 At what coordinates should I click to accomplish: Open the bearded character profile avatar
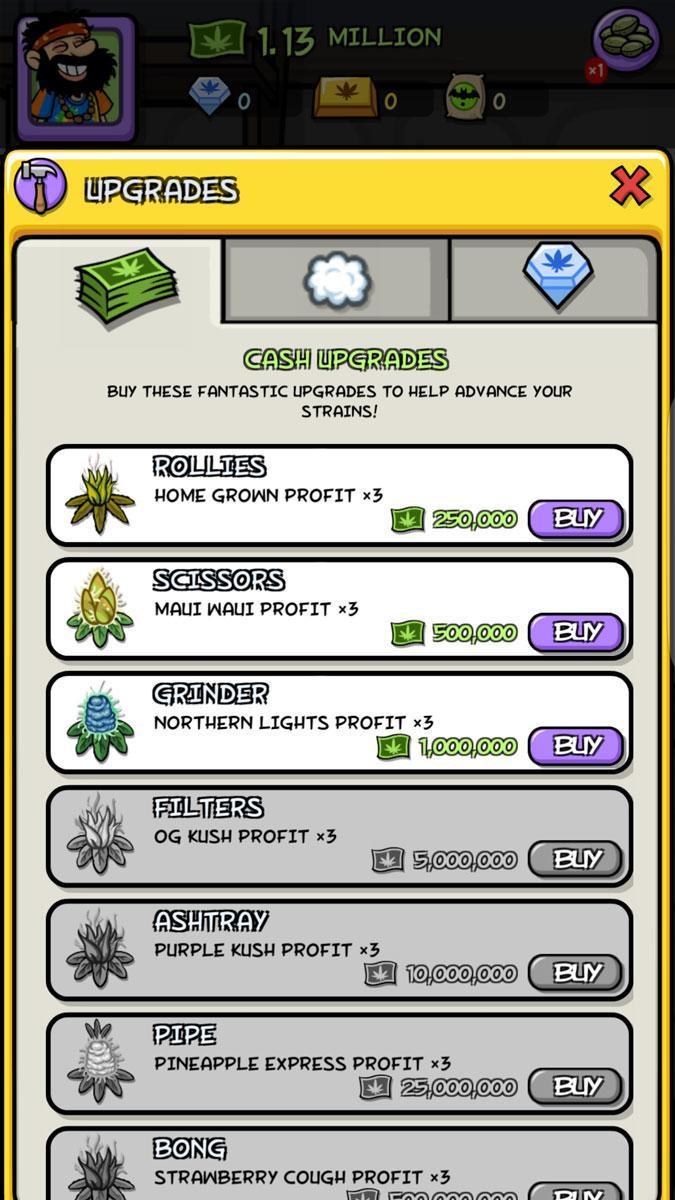click(72, 72)
